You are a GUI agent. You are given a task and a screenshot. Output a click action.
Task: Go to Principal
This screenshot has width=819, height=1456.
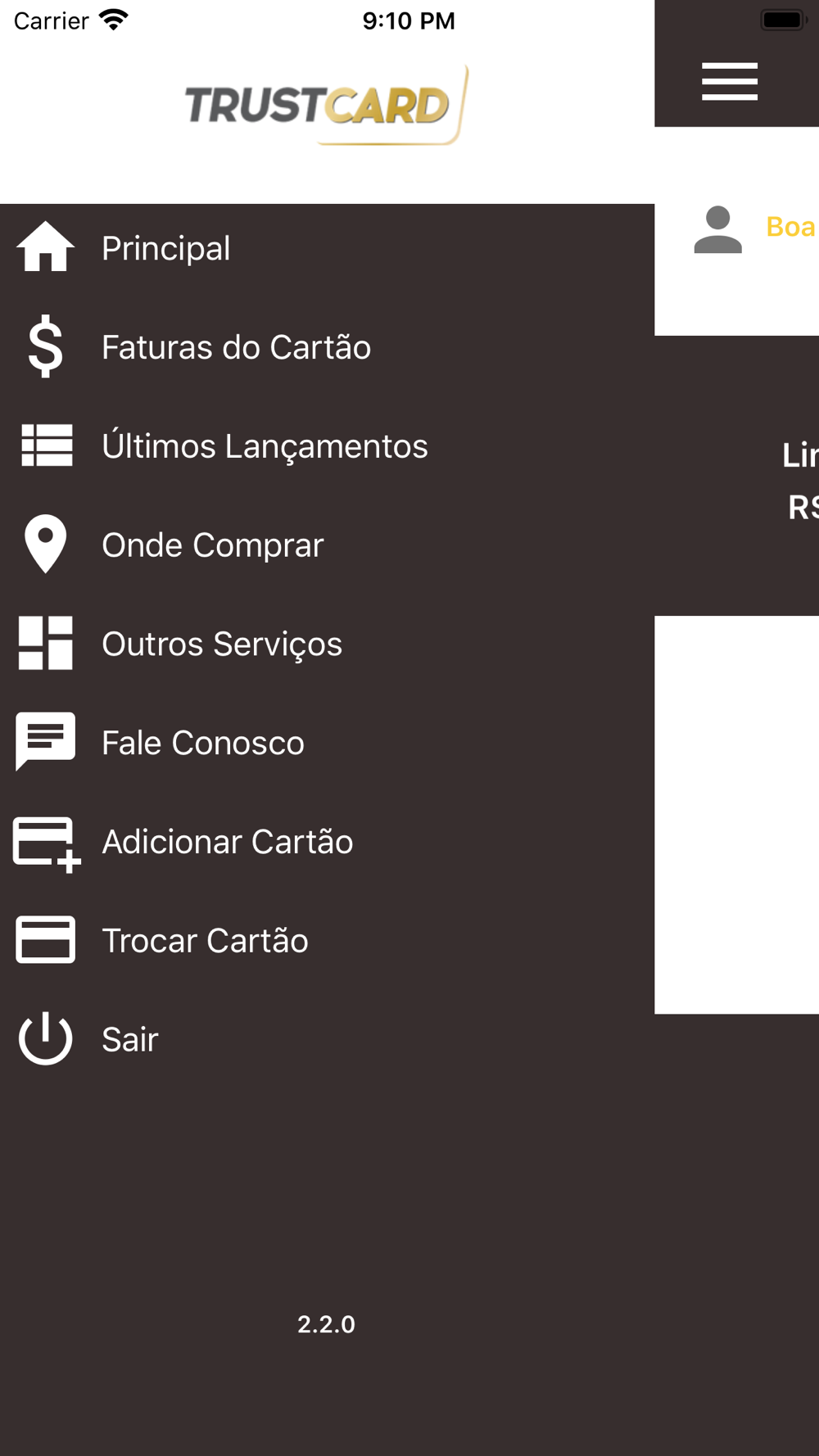coord(327,248)
